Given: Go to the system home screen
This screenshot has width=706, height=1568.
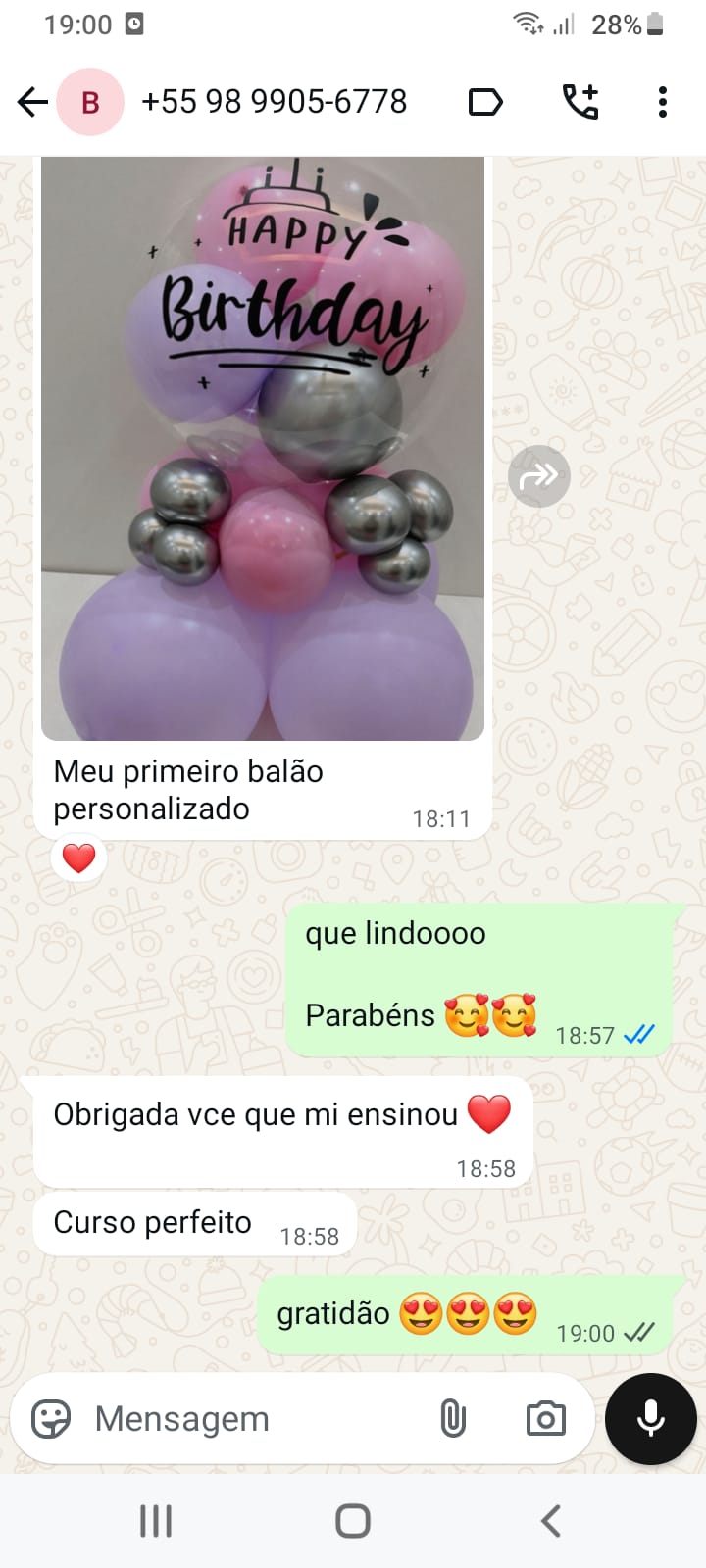Looking at the screenshot, I should (x=353, y=1521).
